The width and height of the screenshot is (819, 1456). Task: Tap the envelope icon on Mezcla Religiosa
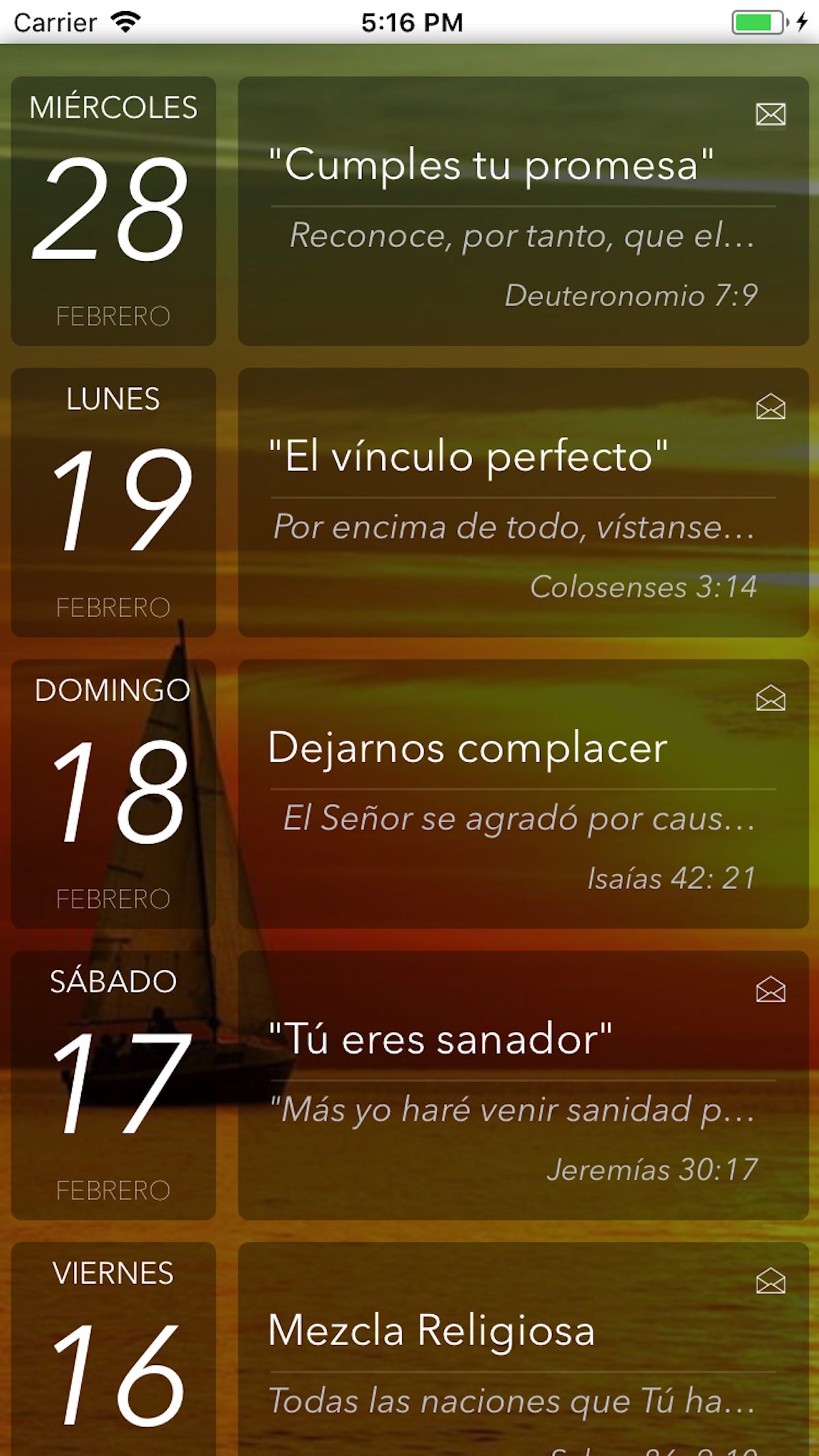tap(770, 1281)
